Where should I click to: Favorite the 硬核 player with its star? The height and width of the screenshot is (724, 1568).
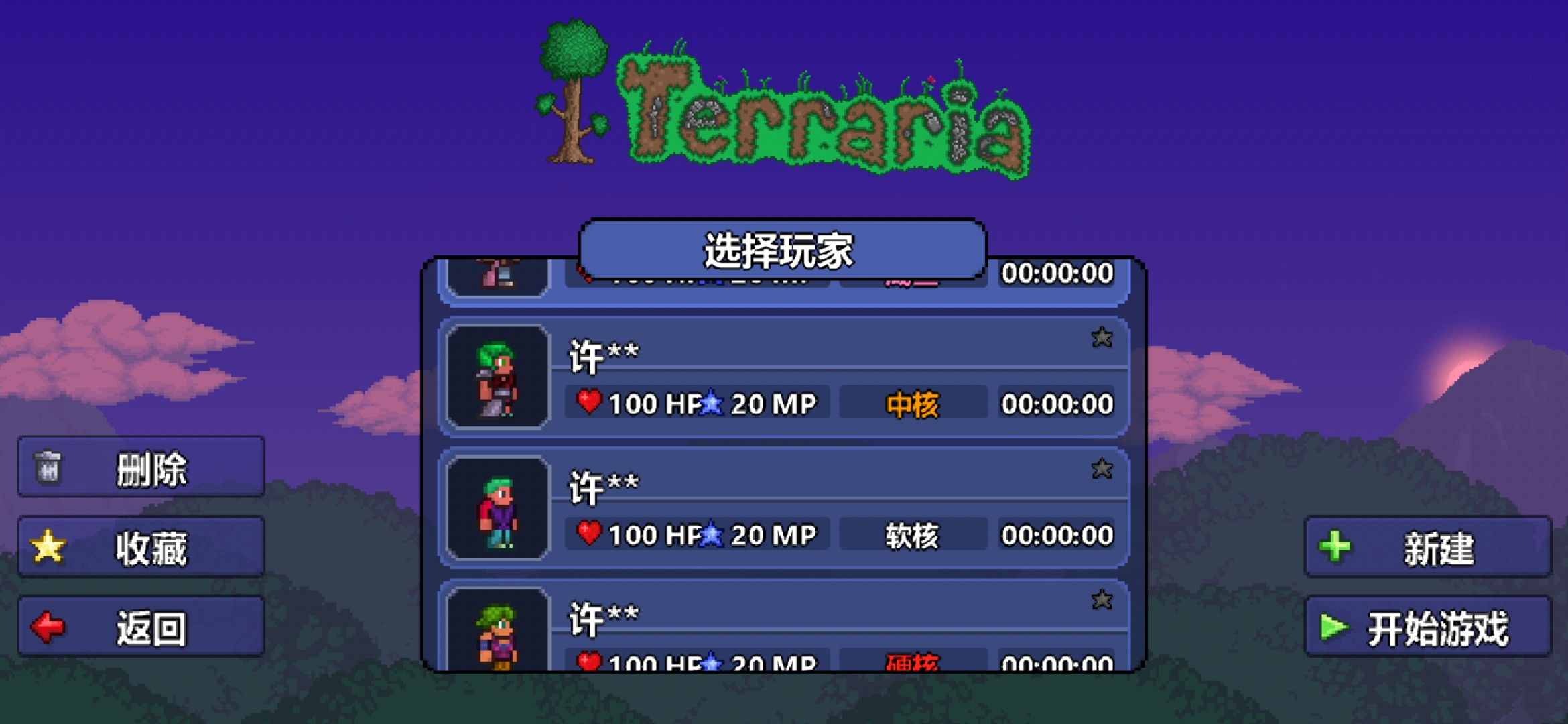click(x=1102, y=599)
